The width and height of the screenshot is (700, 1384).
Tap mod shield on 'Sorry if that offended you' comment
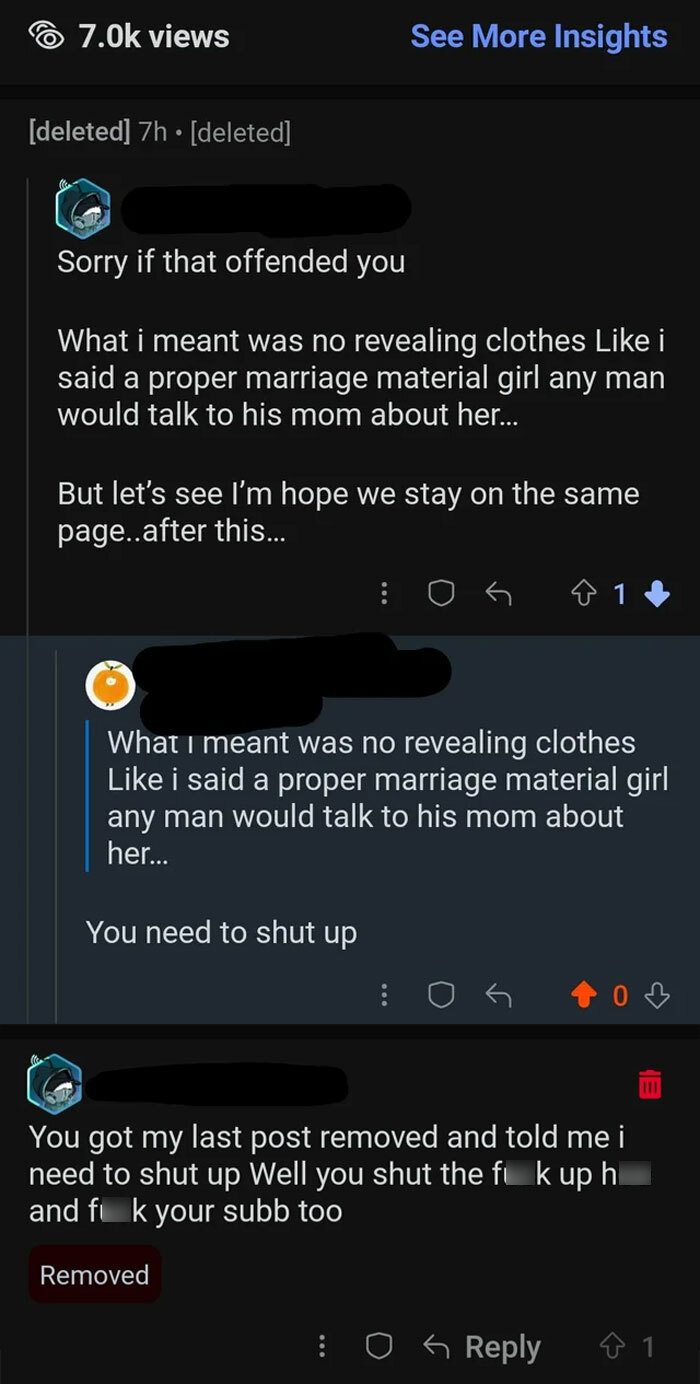tap(440, 595)
